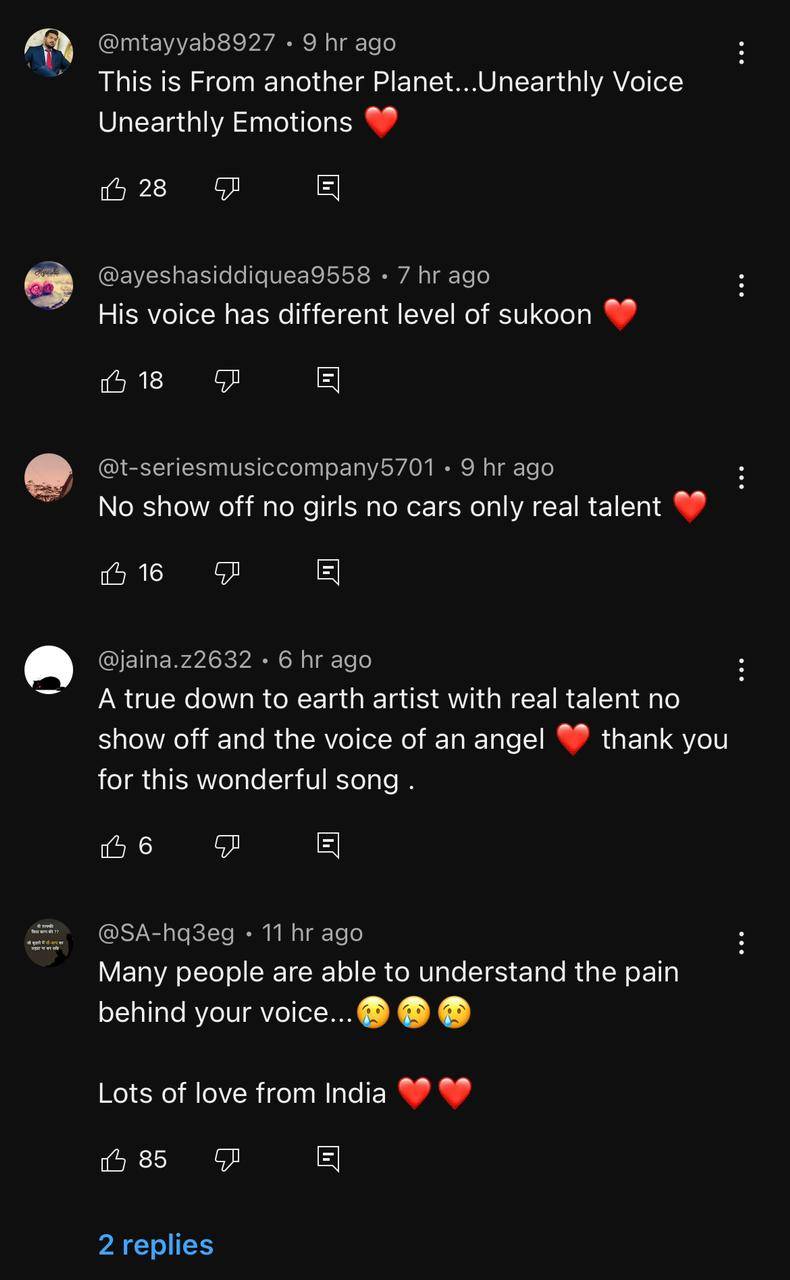Open overflow menu for @ayeshasiddiquea9558's comment
The width and height of the screenshot is (790, 1280).
point(741,286)
